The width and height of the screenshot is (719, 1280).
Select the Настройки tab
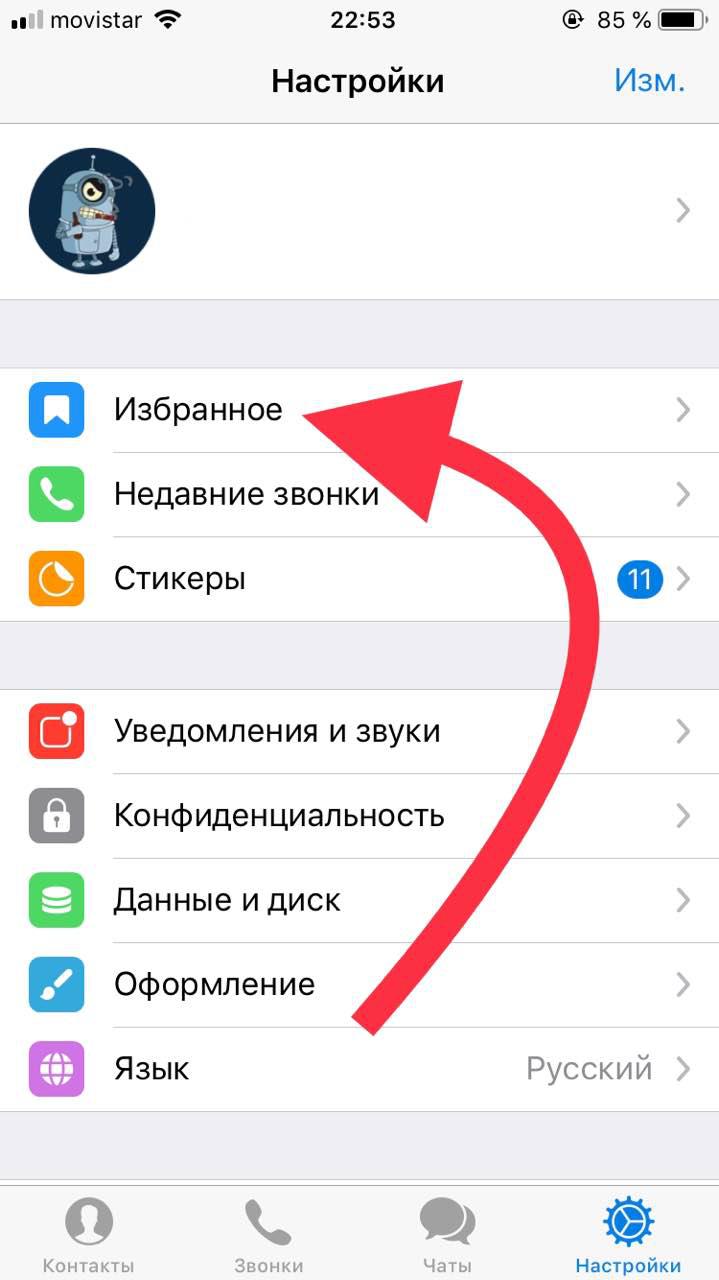pyautogui.click(x=628, y=1236)
